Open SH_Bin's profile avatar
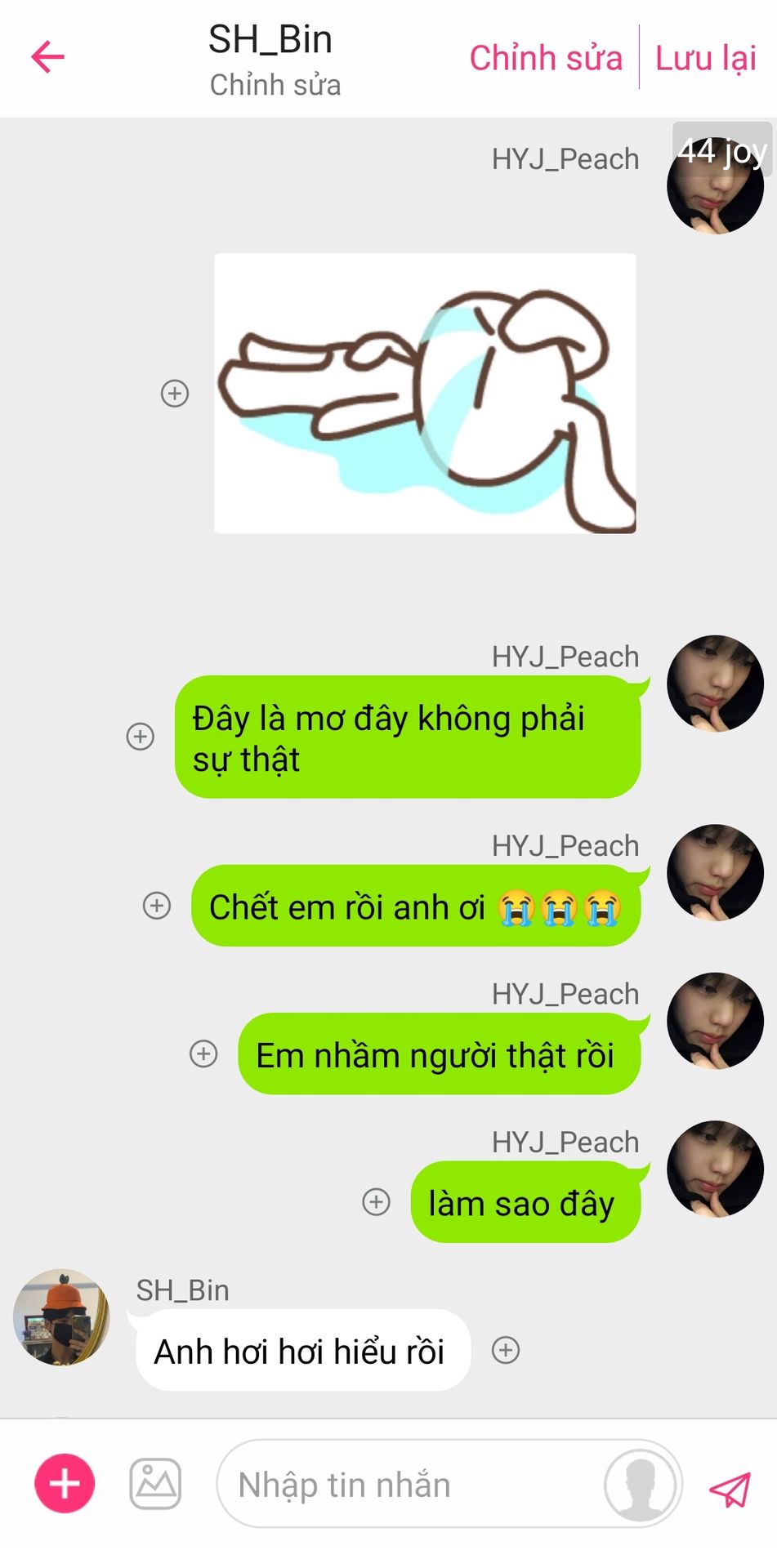The height and width of the screenshot is (1568, 777). 61,1316
